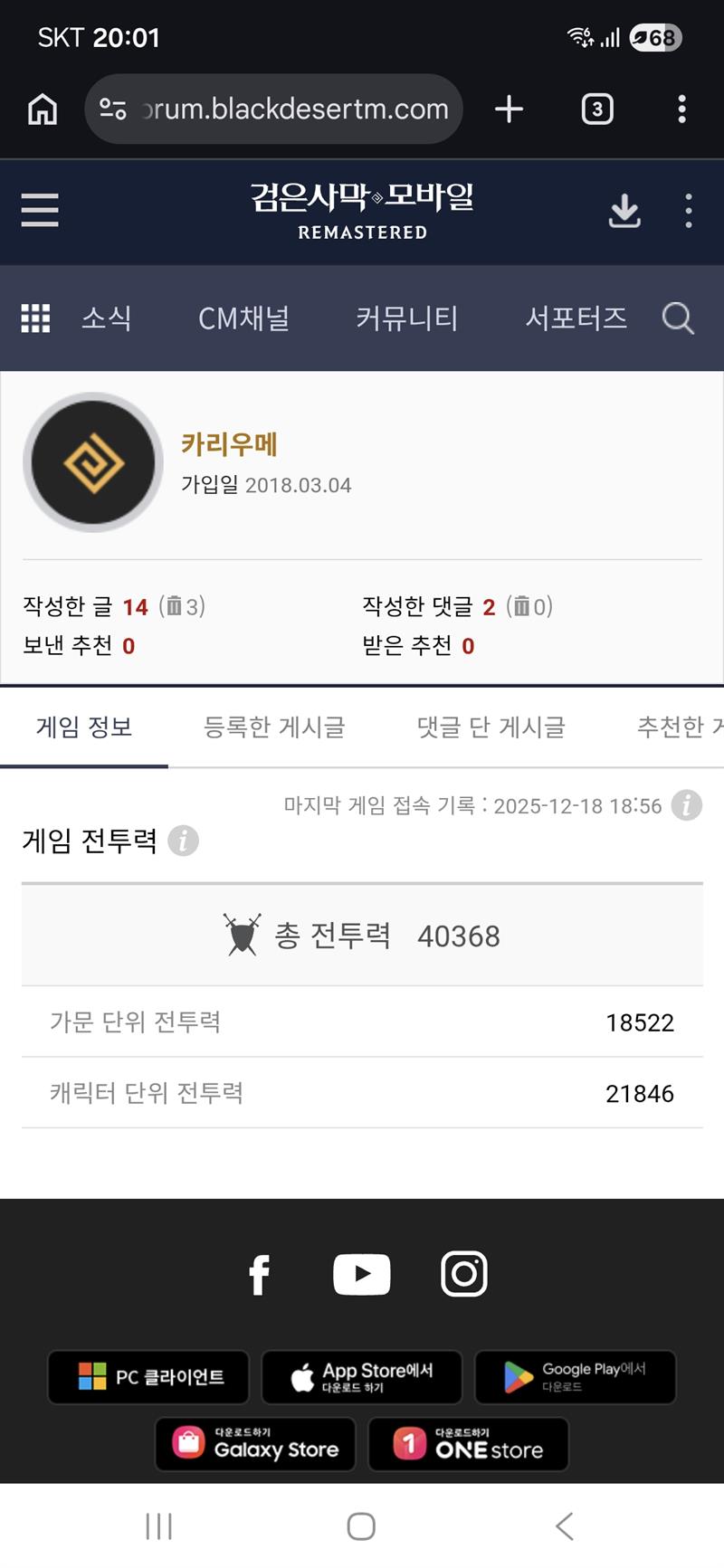Open a new browser tab
Viewport: 724px width, 1568px height.
pyautogui.click(x=510, y=109)
